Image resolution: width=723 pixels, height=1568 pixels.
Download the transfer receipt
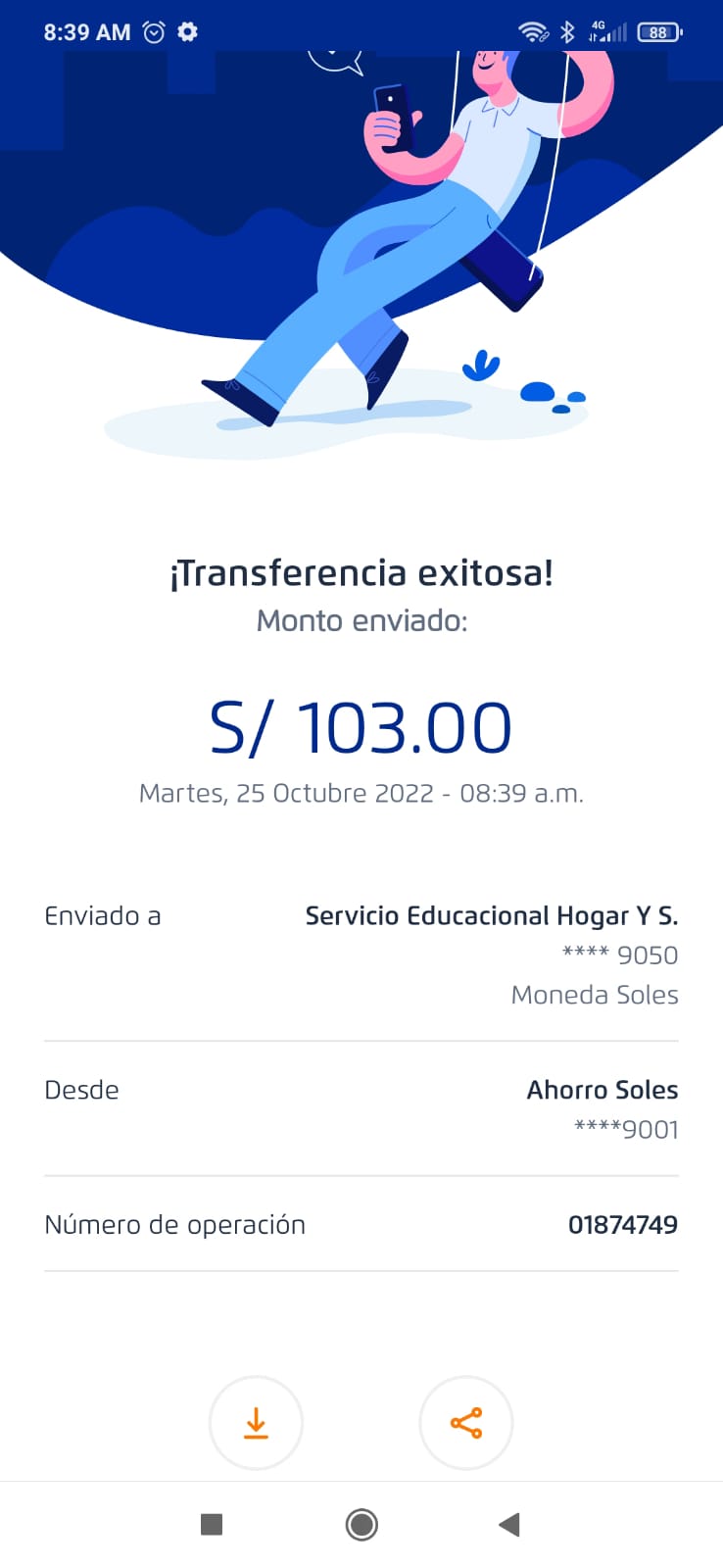[x=256, y=1422]
